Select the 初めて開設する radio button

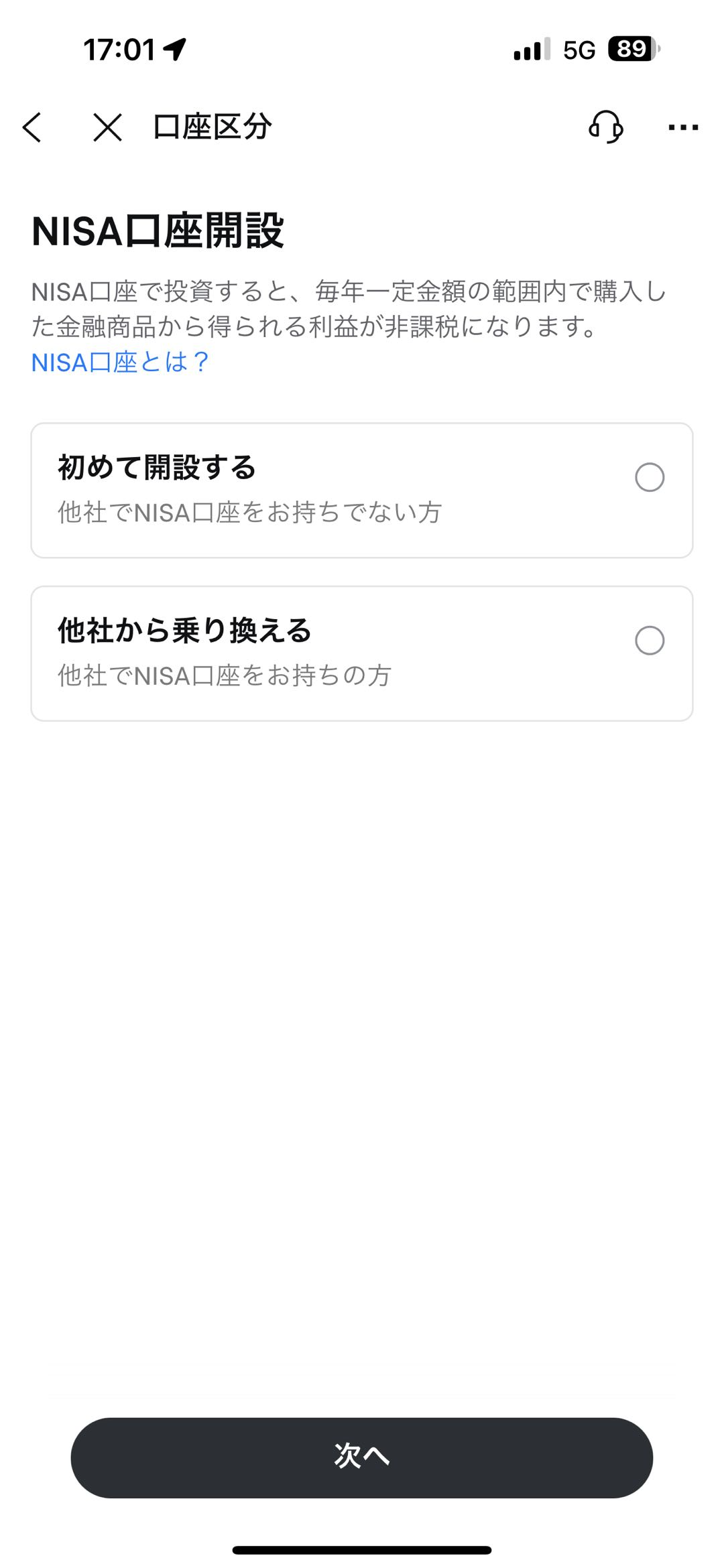coord(649,478)
